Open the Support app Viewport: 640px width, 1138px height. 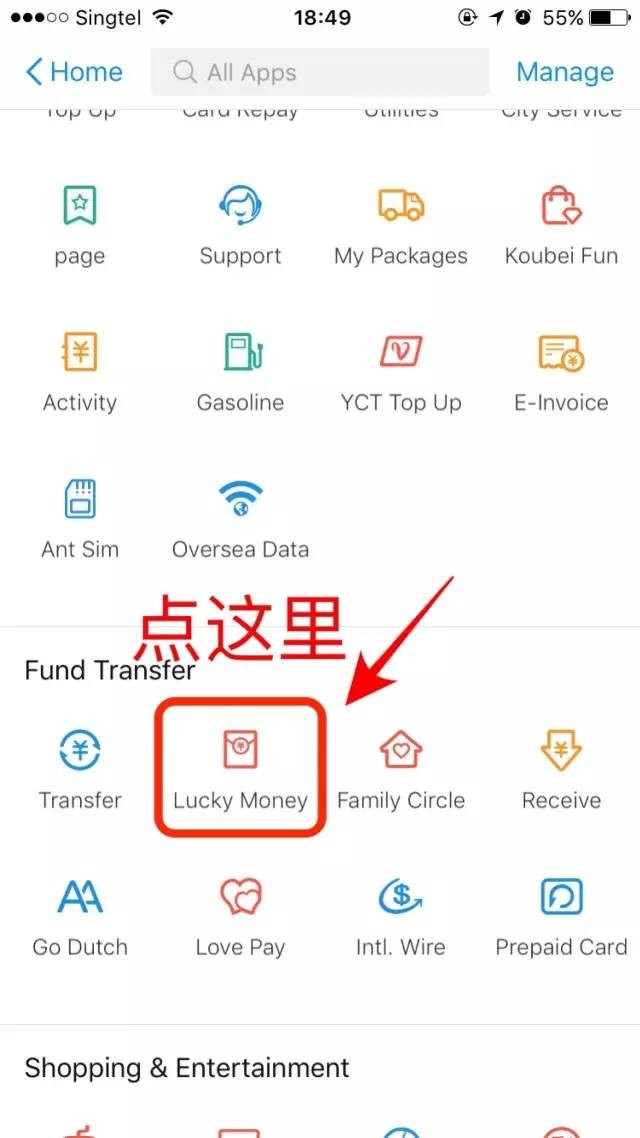coord(240,225)
